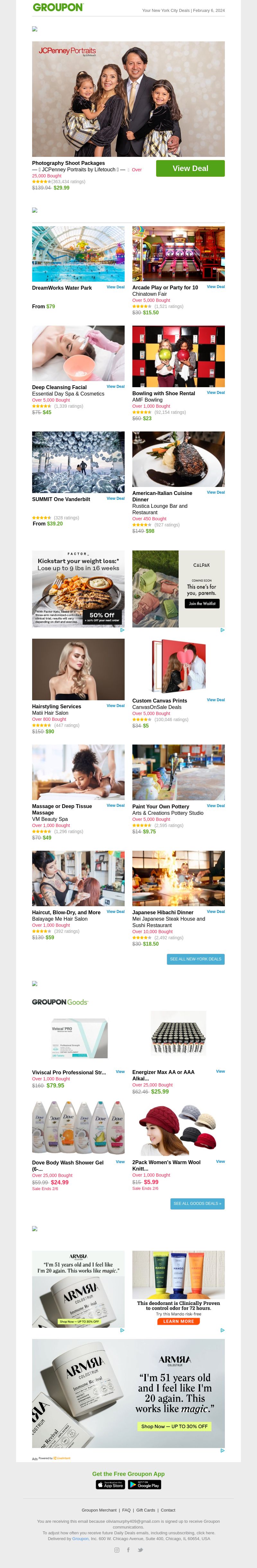This screenshot has height=1568, width=257.
Task: View the Deep Cleansing Facial deal
Action: (116, 387)
